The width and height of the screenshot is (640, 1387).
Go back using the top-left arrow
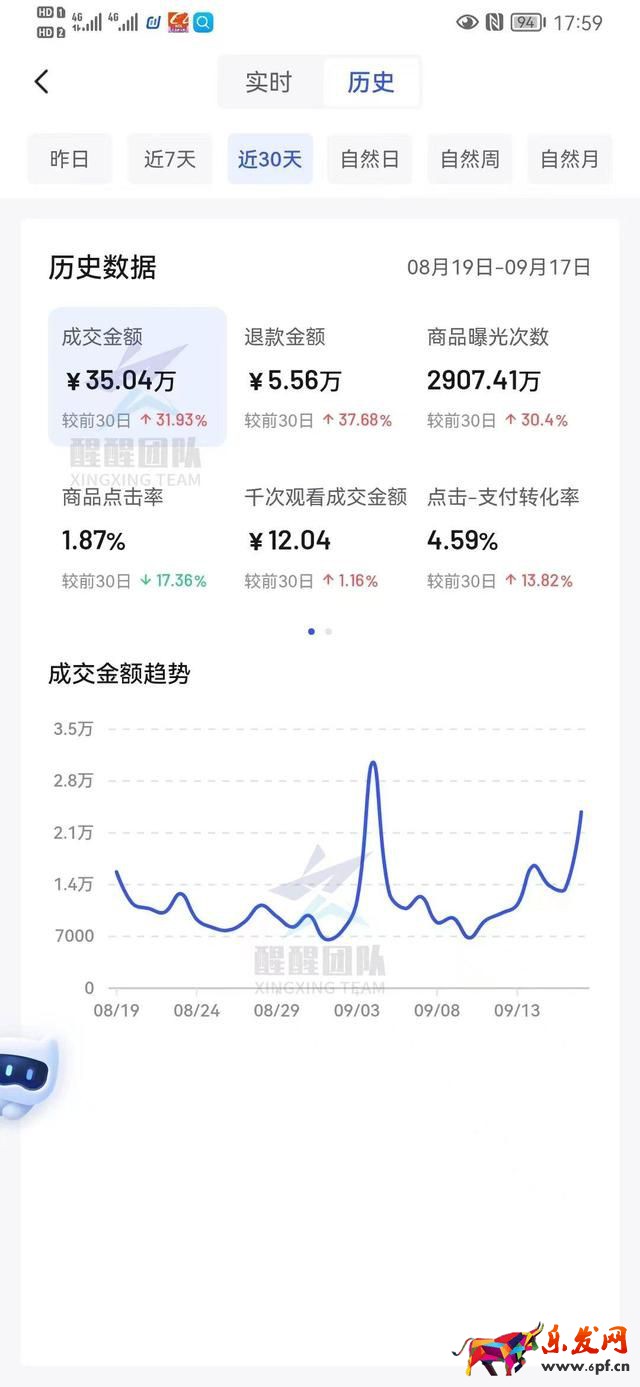click(x=41, y=82)
